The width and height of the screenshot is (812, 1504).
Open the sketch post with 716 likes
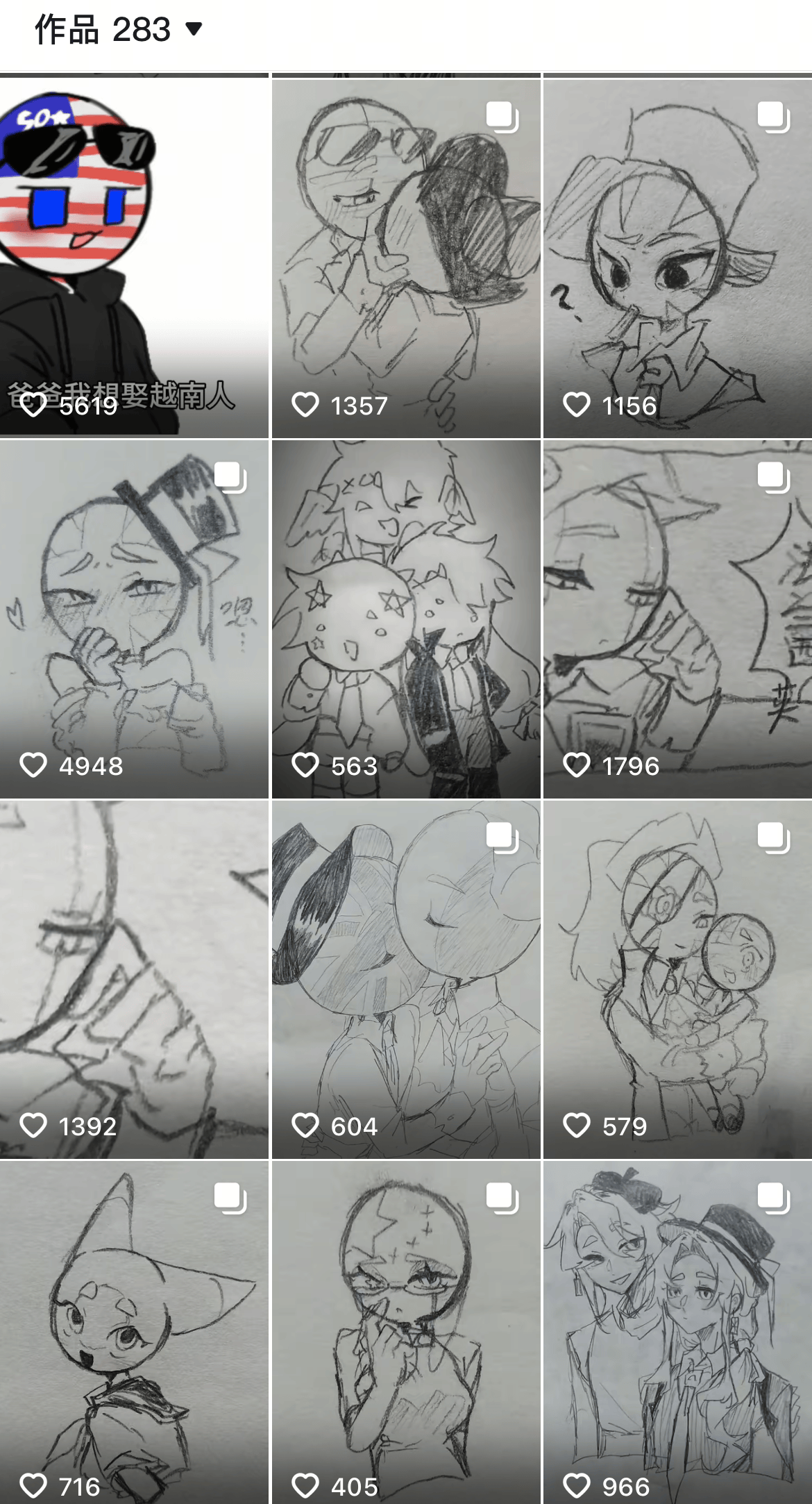(x=134, y=1333)
